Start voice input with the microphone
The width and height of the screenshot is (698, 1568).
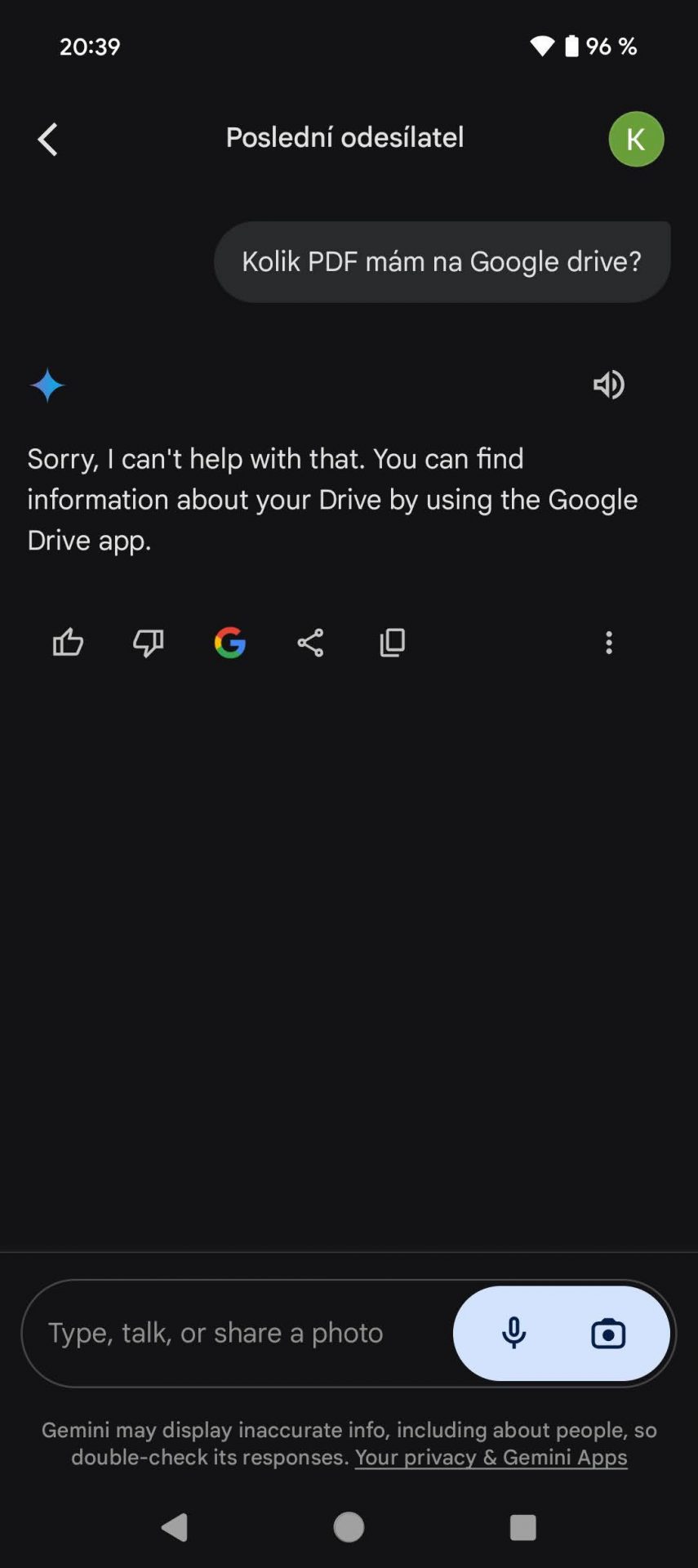coord(513,1333)
